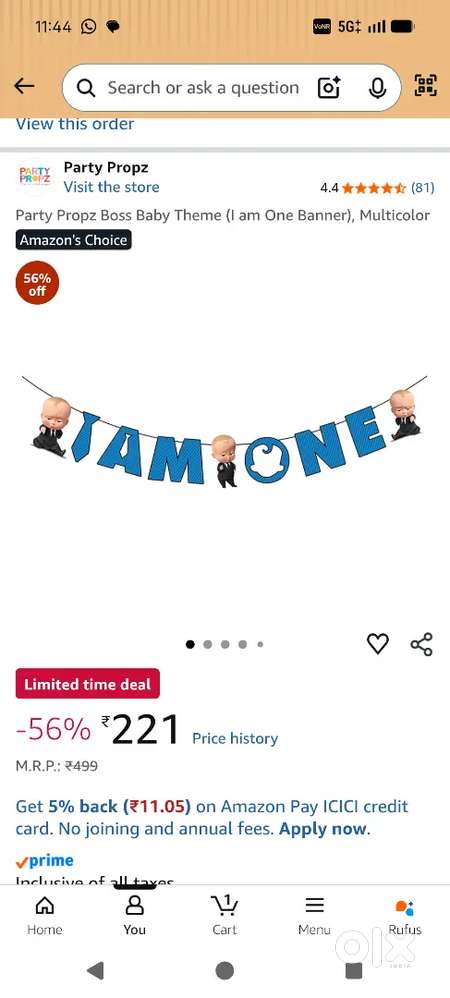Switch to the Home tab

[45, 915]
